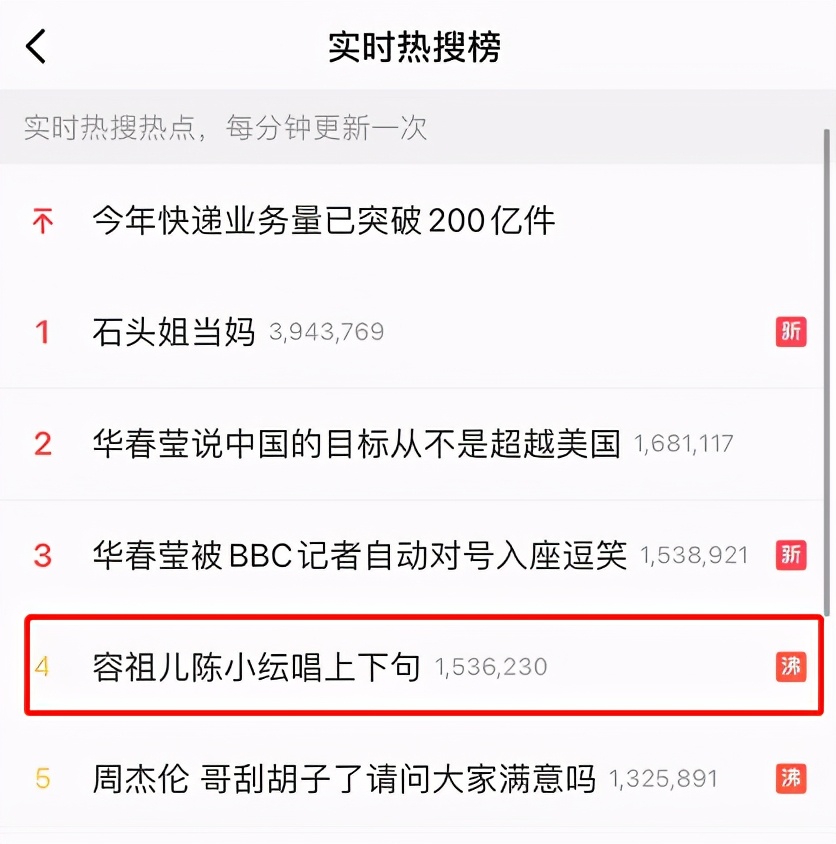Image resolution: width=836 pixels, height=844 pixels.
Task: Open the pinned topic 今年快递业务量已突破200亿件
Action: tap(323, 220)
